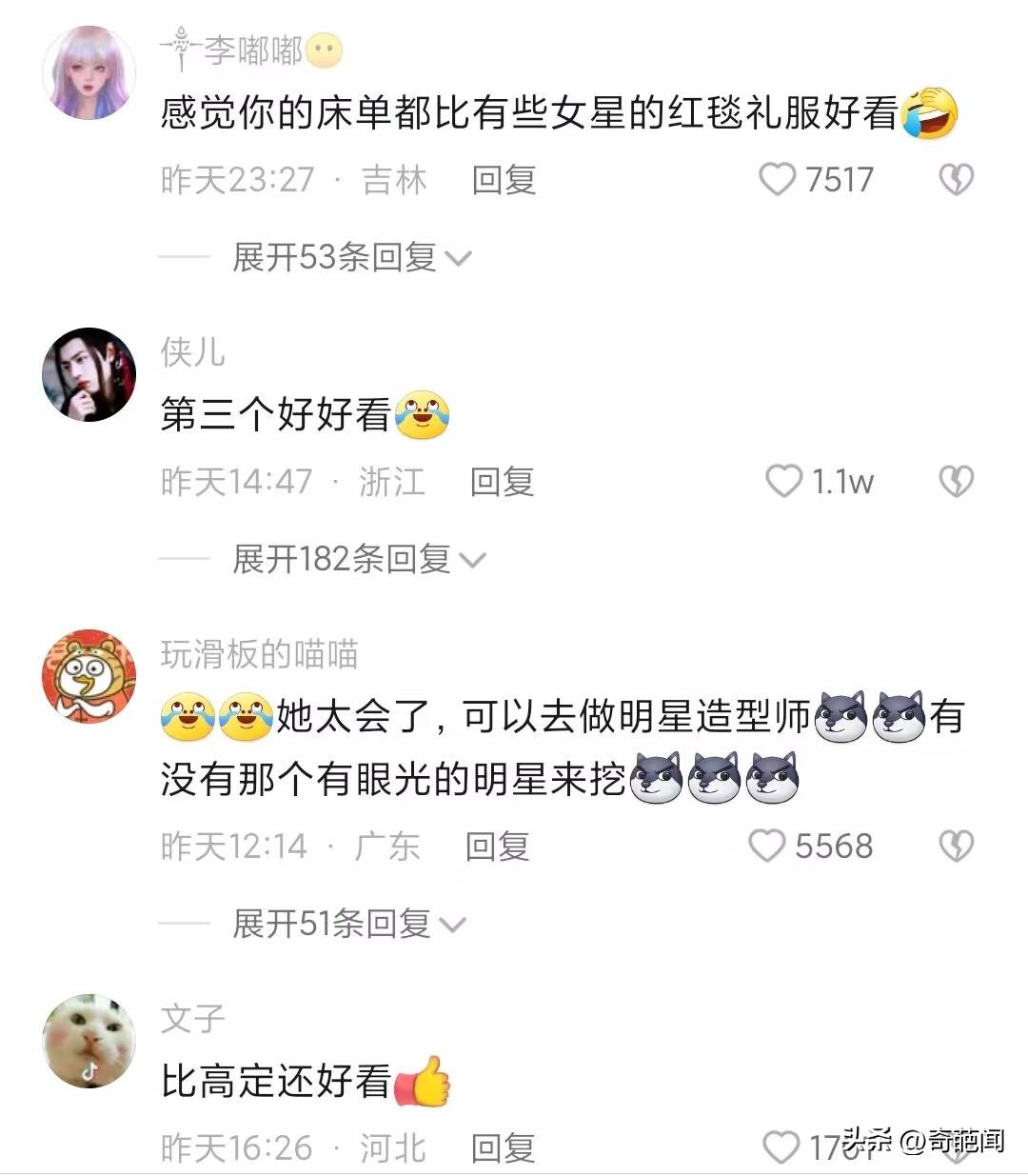Like 文子's comment 比高定还好看
Viewport: 1028px width, 1176px height.
pyautogui.click(x=782, y=1148)
